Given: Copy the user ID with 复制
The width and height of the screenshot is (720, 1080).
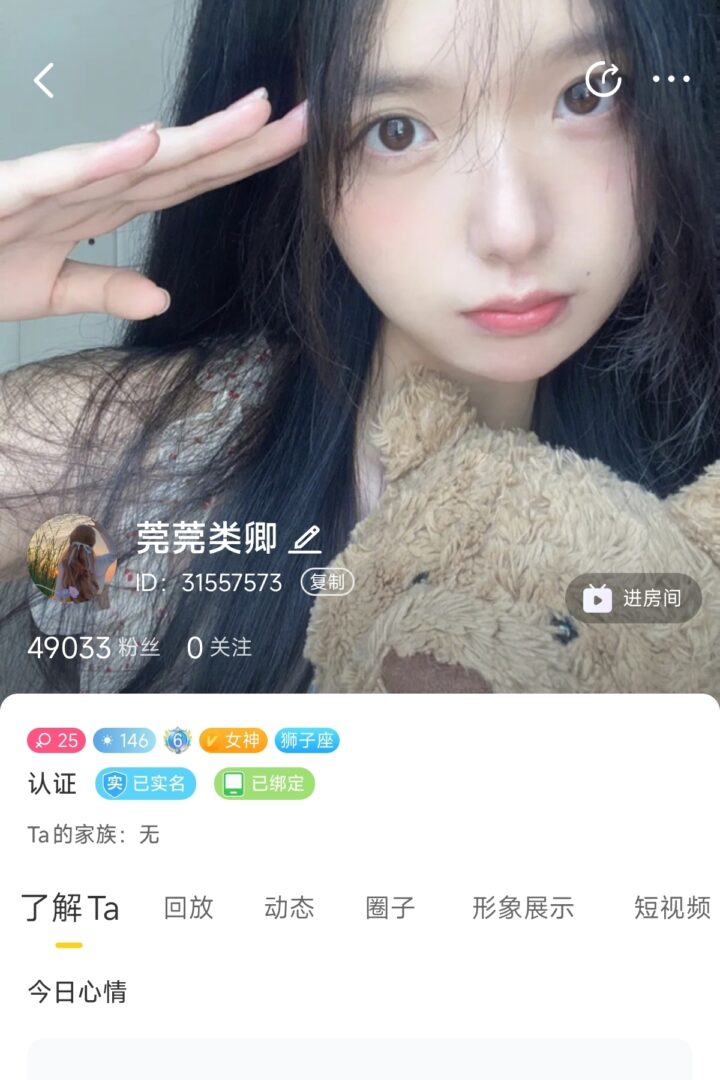Looking at the screenshot, I should tap(327, 582).
